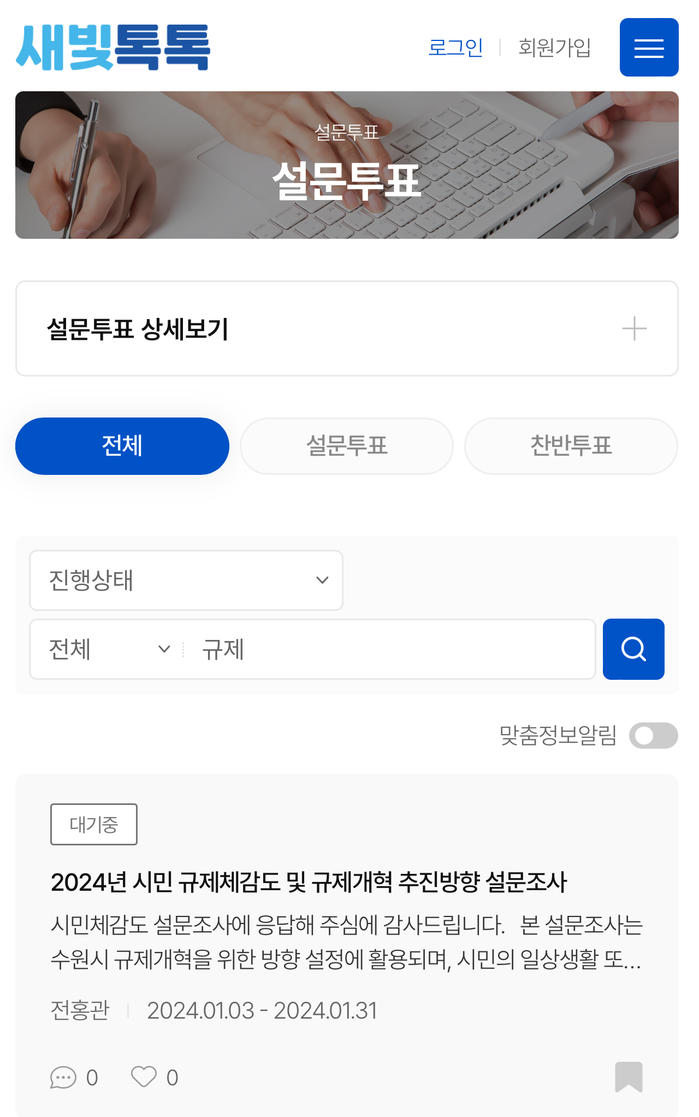
Task: Open 2024년 시민 규제체감도 설문조사 card
Action: click(x=308, y=882)
